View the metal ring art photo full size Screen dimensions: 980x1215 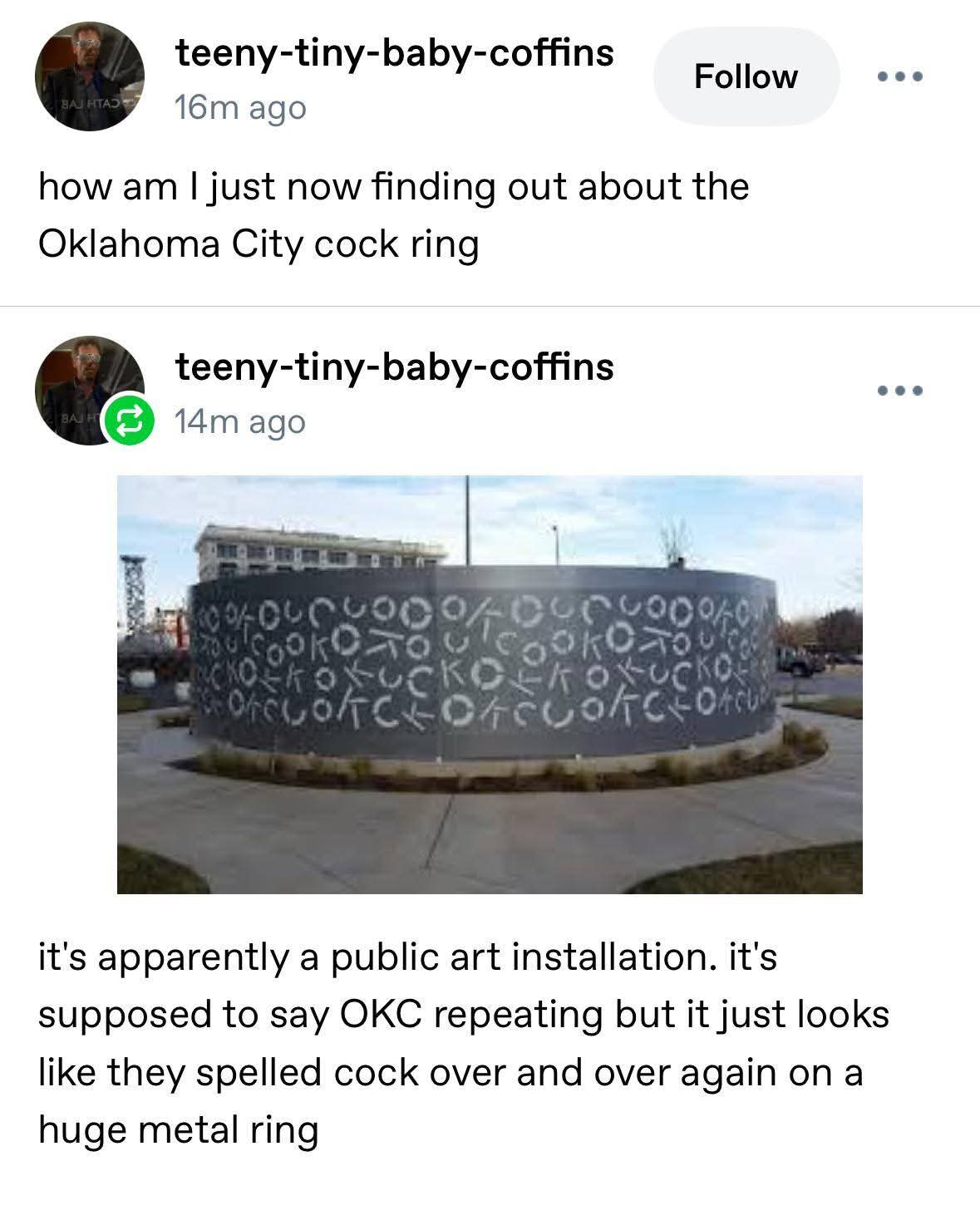tap(490, 684)
